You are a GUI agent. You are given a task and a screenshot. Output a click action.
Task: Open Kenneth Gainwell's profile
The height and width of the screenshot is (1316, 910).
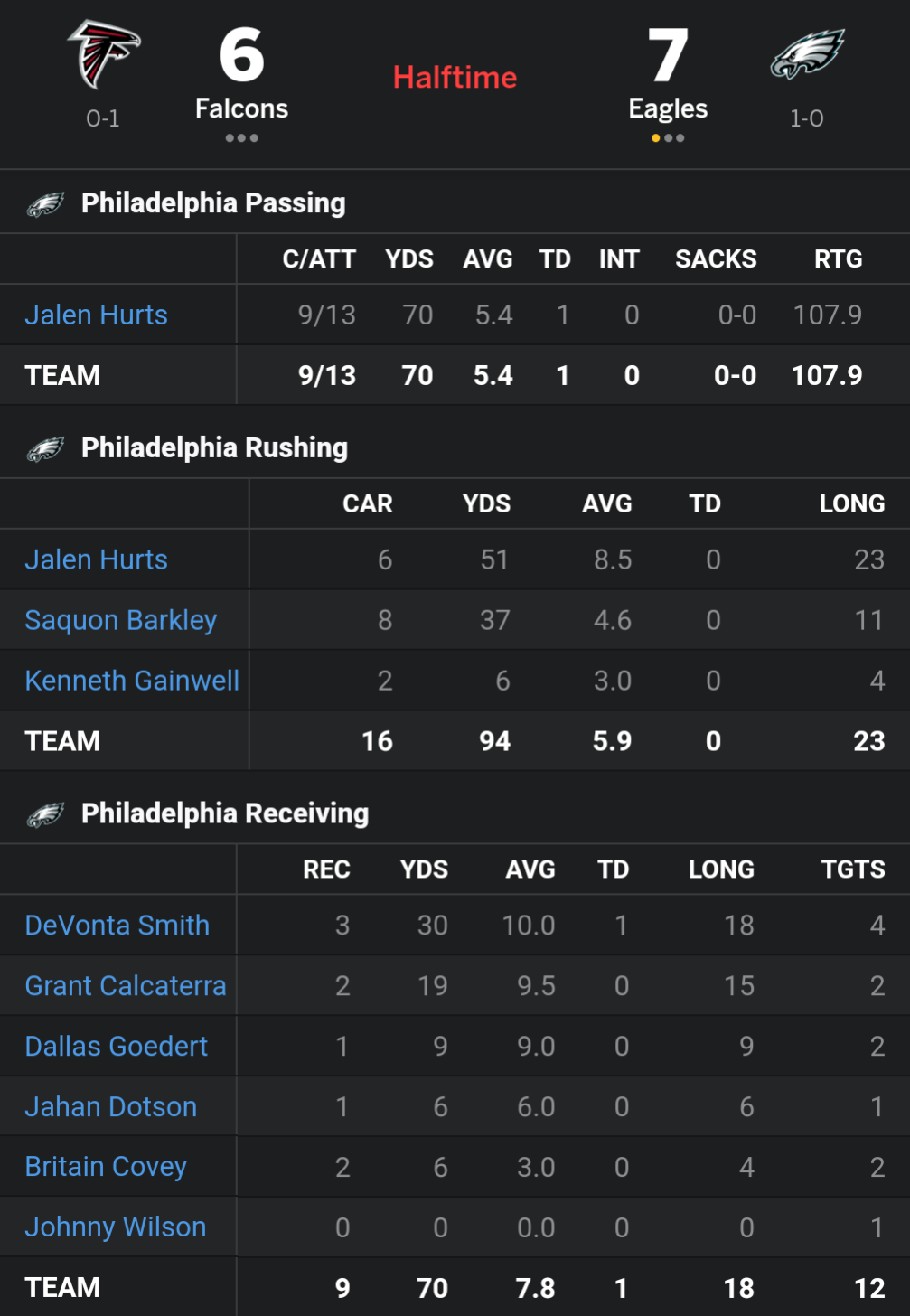[x=132, y=681]
